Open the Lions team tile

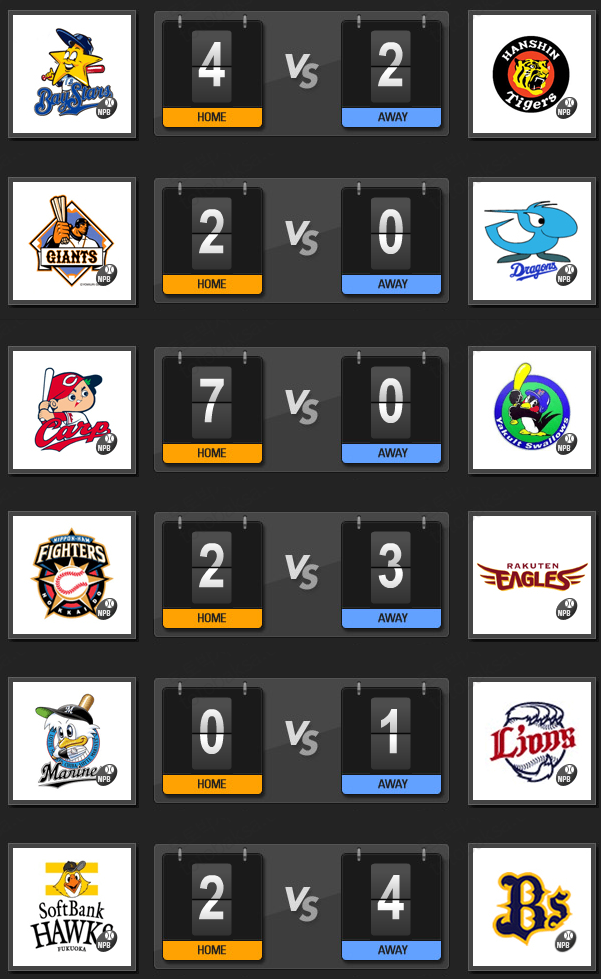click(x=531, y=741)
